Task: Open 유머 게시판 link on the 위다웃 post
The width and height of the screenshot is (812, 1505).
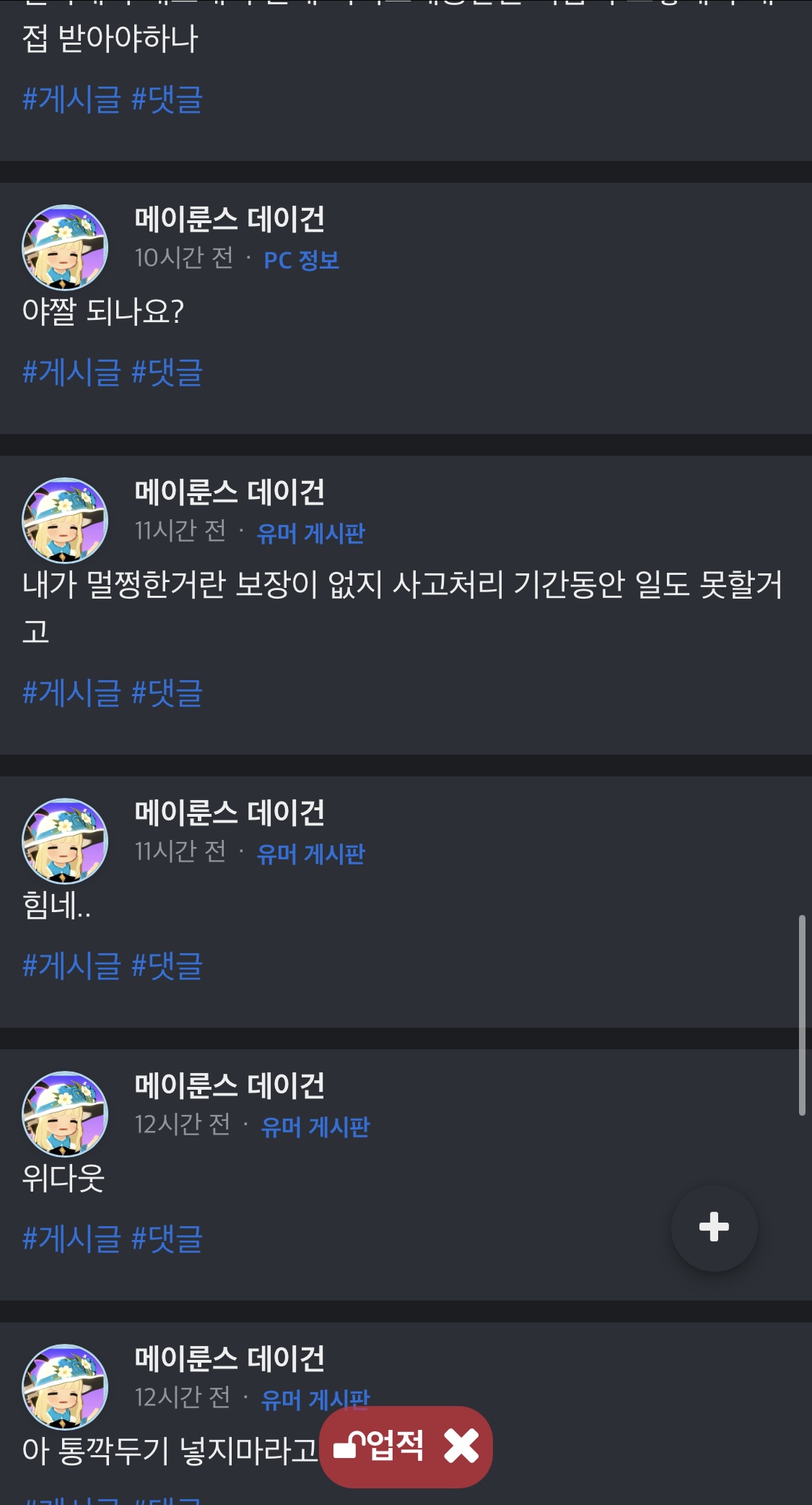Action: [x=315, y=1127]
